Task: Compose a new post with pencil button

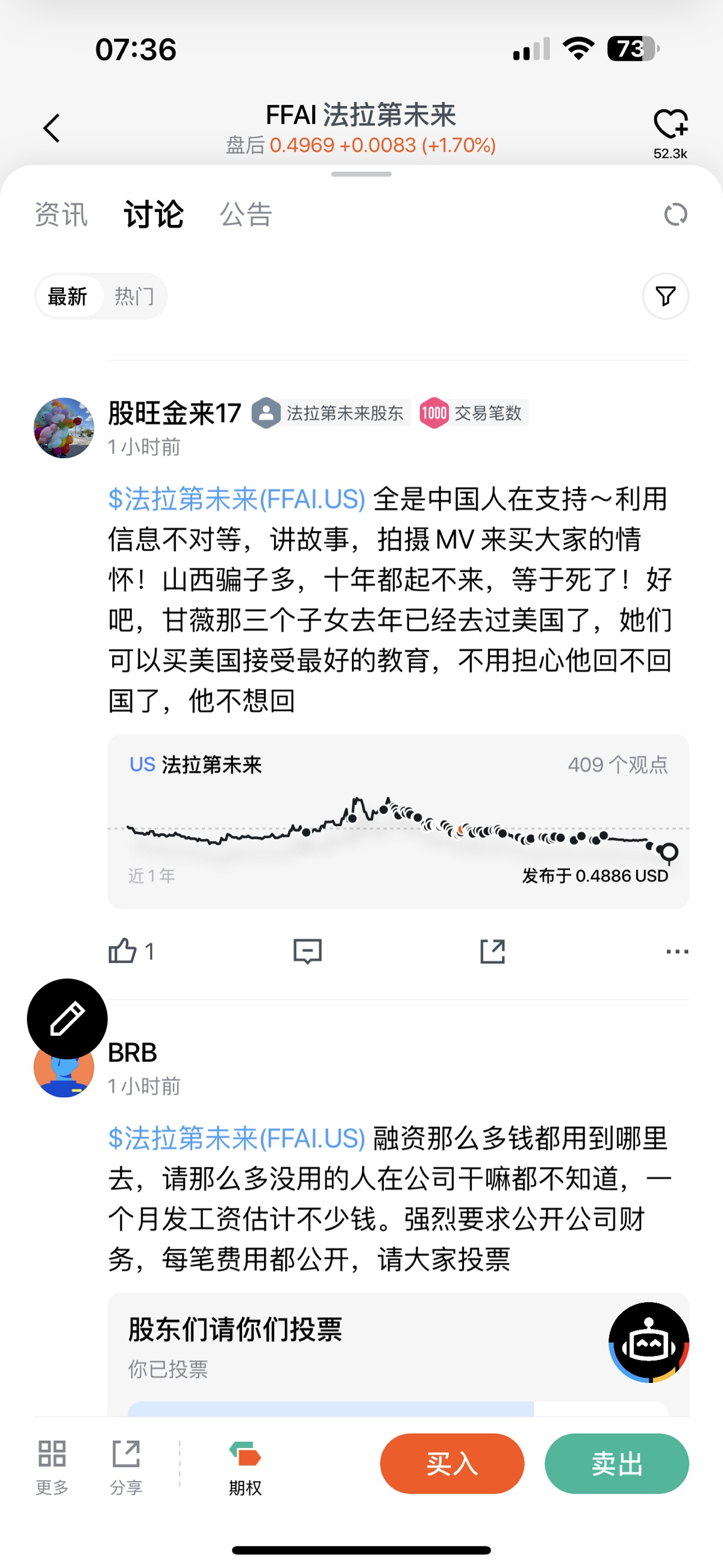Action: (67, 1018)
